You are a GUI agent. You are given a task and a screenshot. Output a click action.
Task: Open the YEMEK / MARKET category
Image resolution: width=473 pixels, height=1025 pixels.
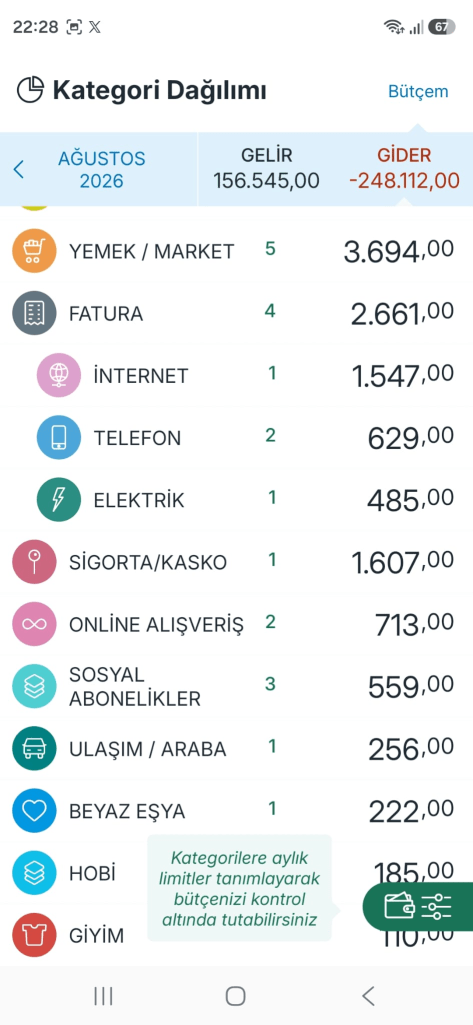point(236,251)
